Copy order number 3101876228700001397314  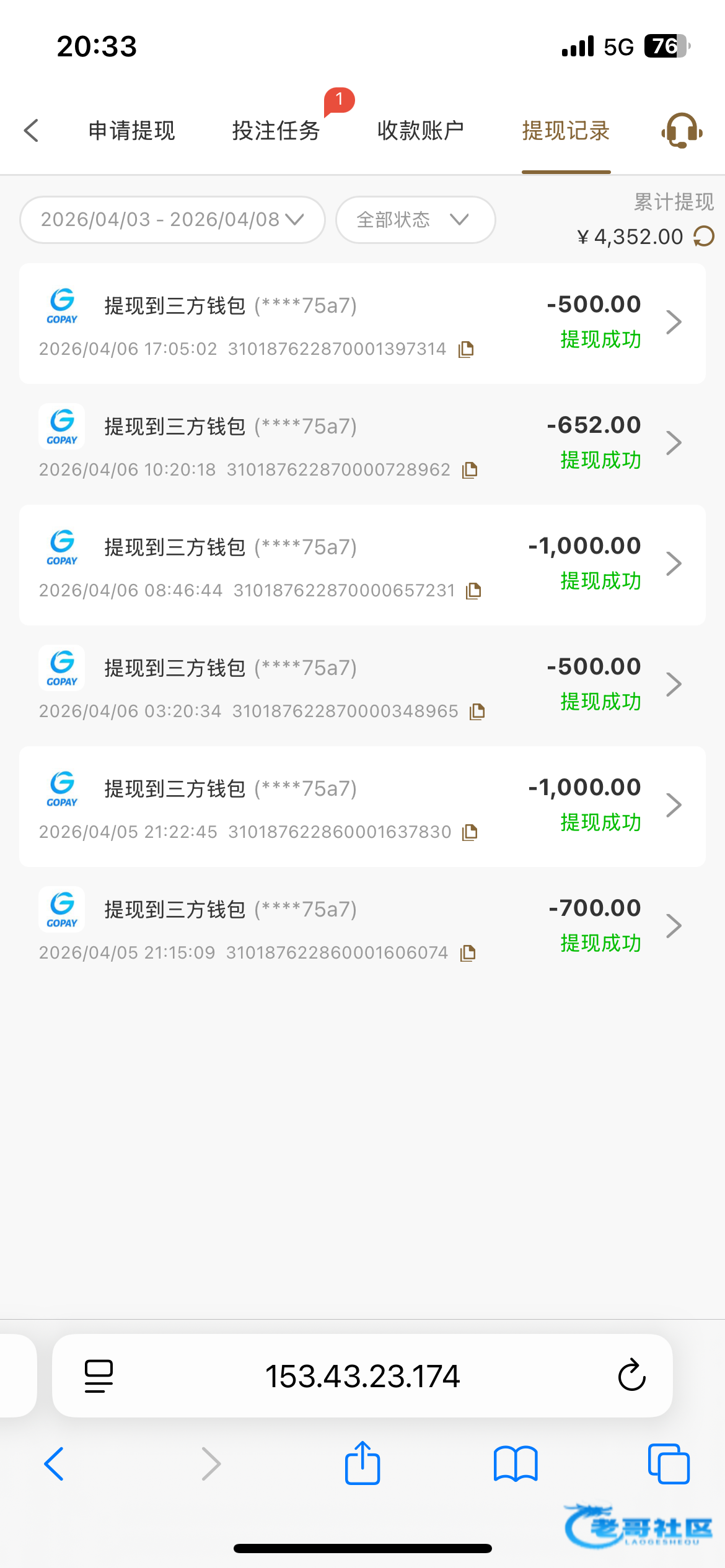(x=466, y=349)
